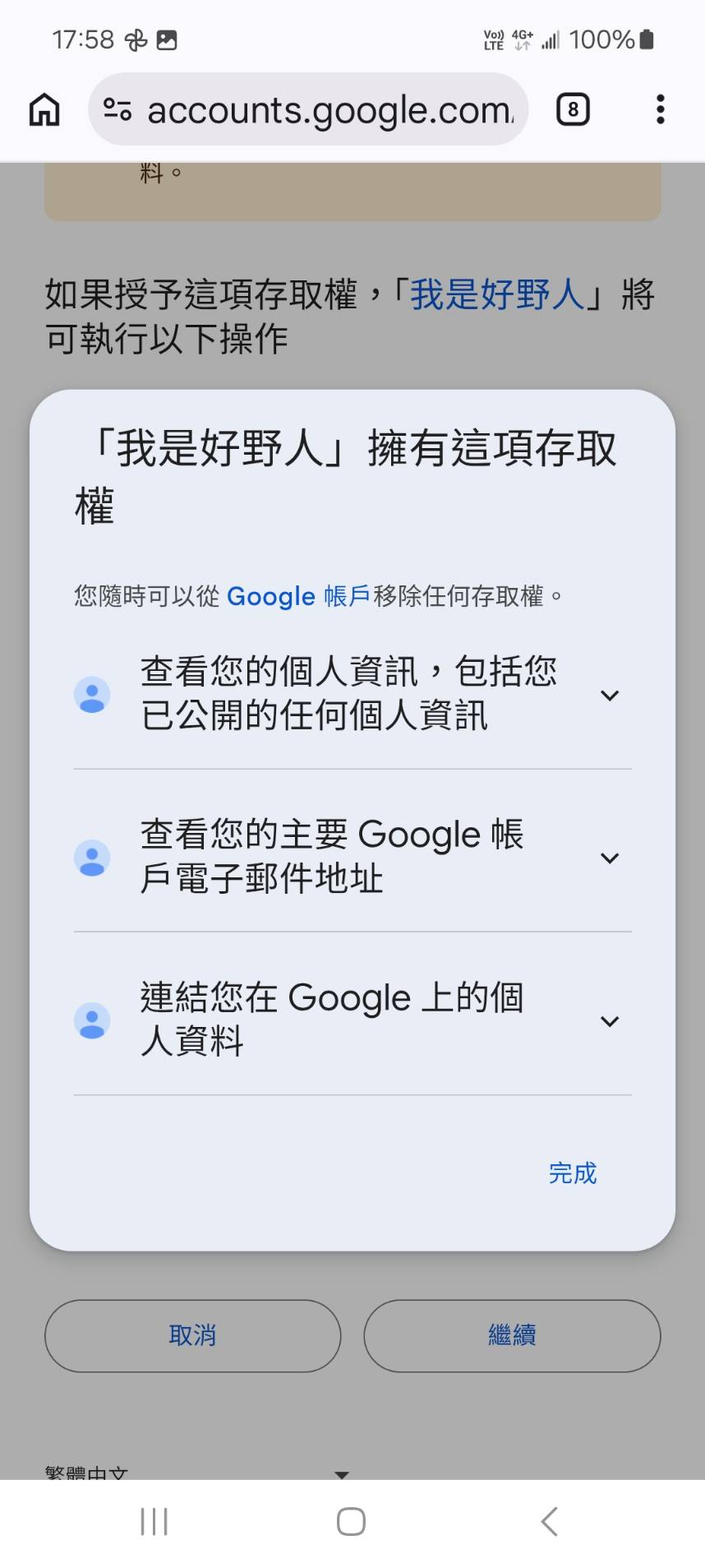Expand the 連結您在 Google 上的個人資料 details

(610, 1021)
